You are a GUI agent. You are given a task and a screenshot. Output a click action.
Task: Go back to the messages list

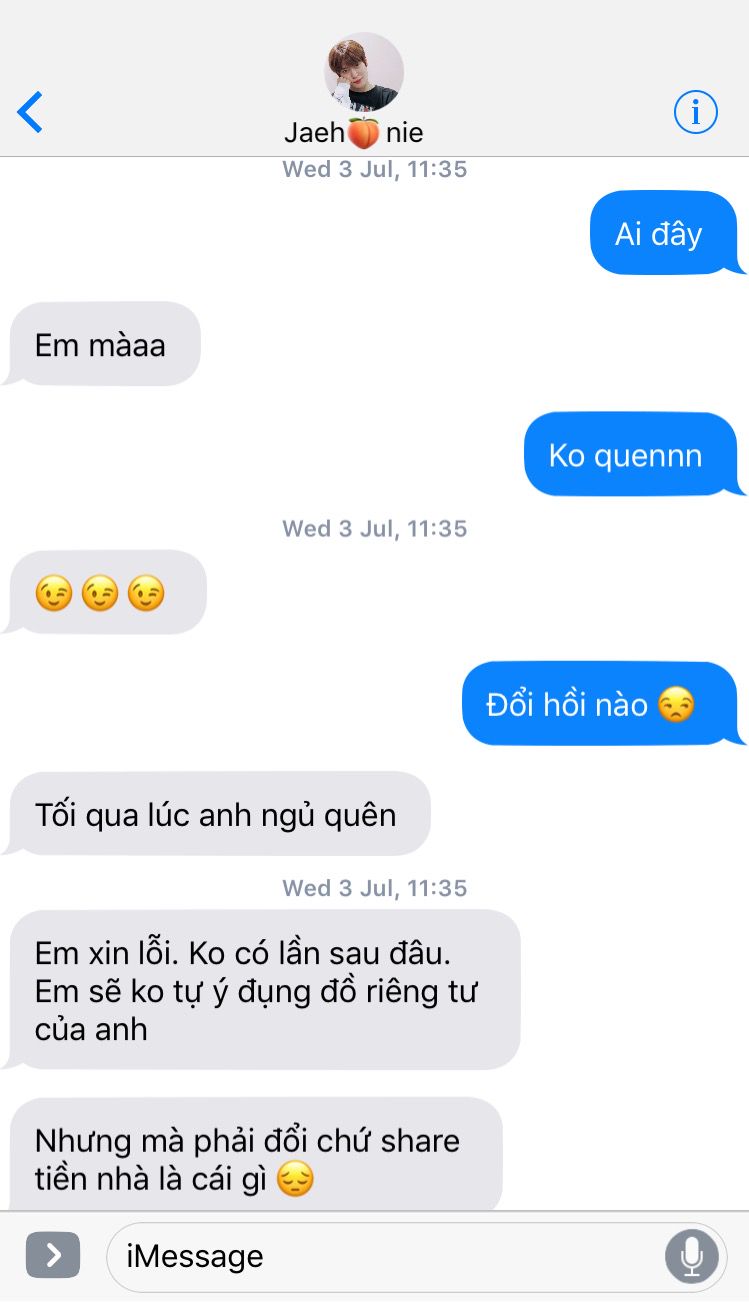point(31,112)
